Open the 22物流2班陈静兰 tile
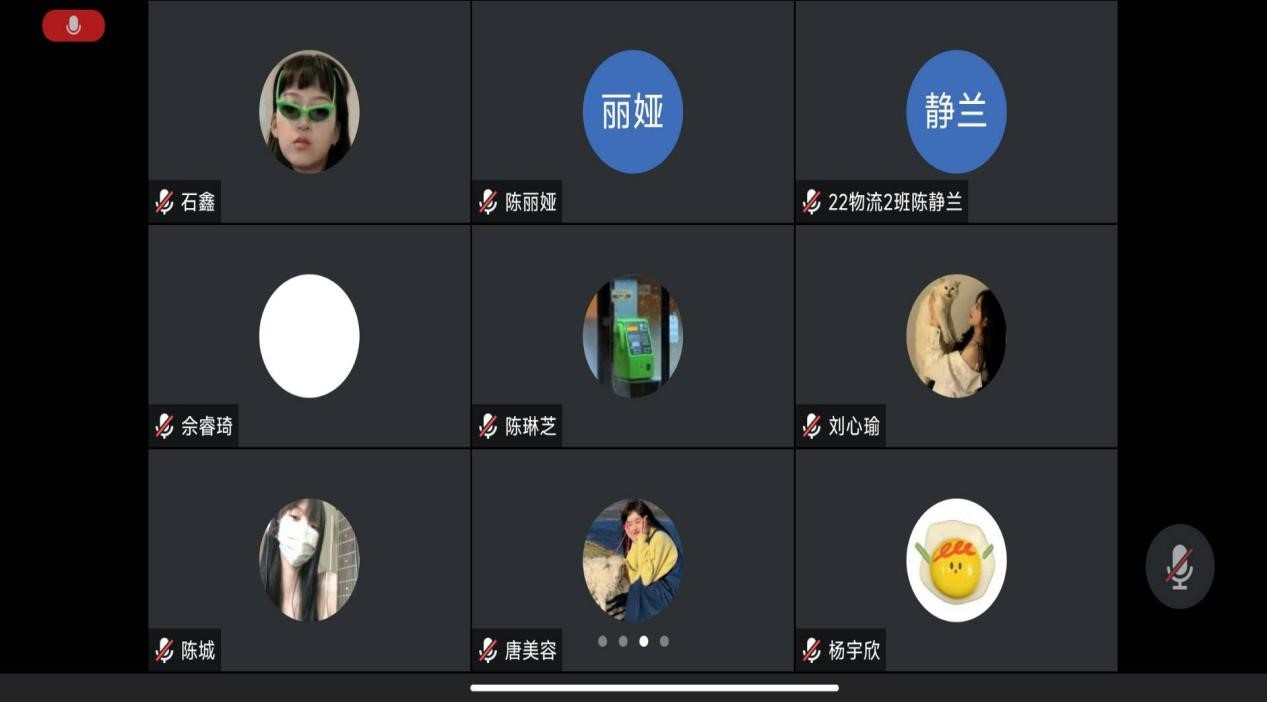1267x702 pixels. (956, 112)
